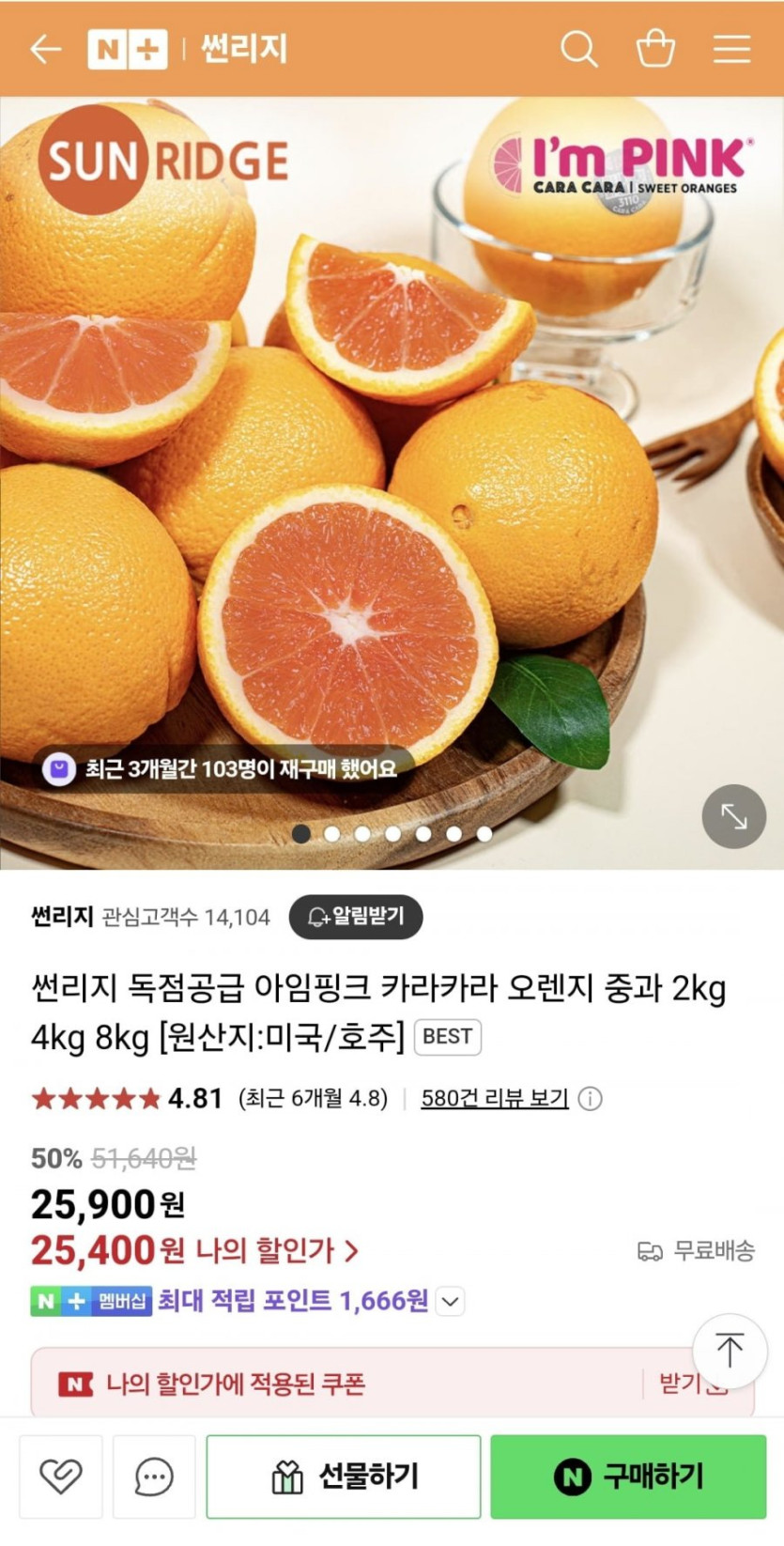Screen dimensions: 784x1546
Task: Open the hamburger navigation menu
Action: pos(732,49)
